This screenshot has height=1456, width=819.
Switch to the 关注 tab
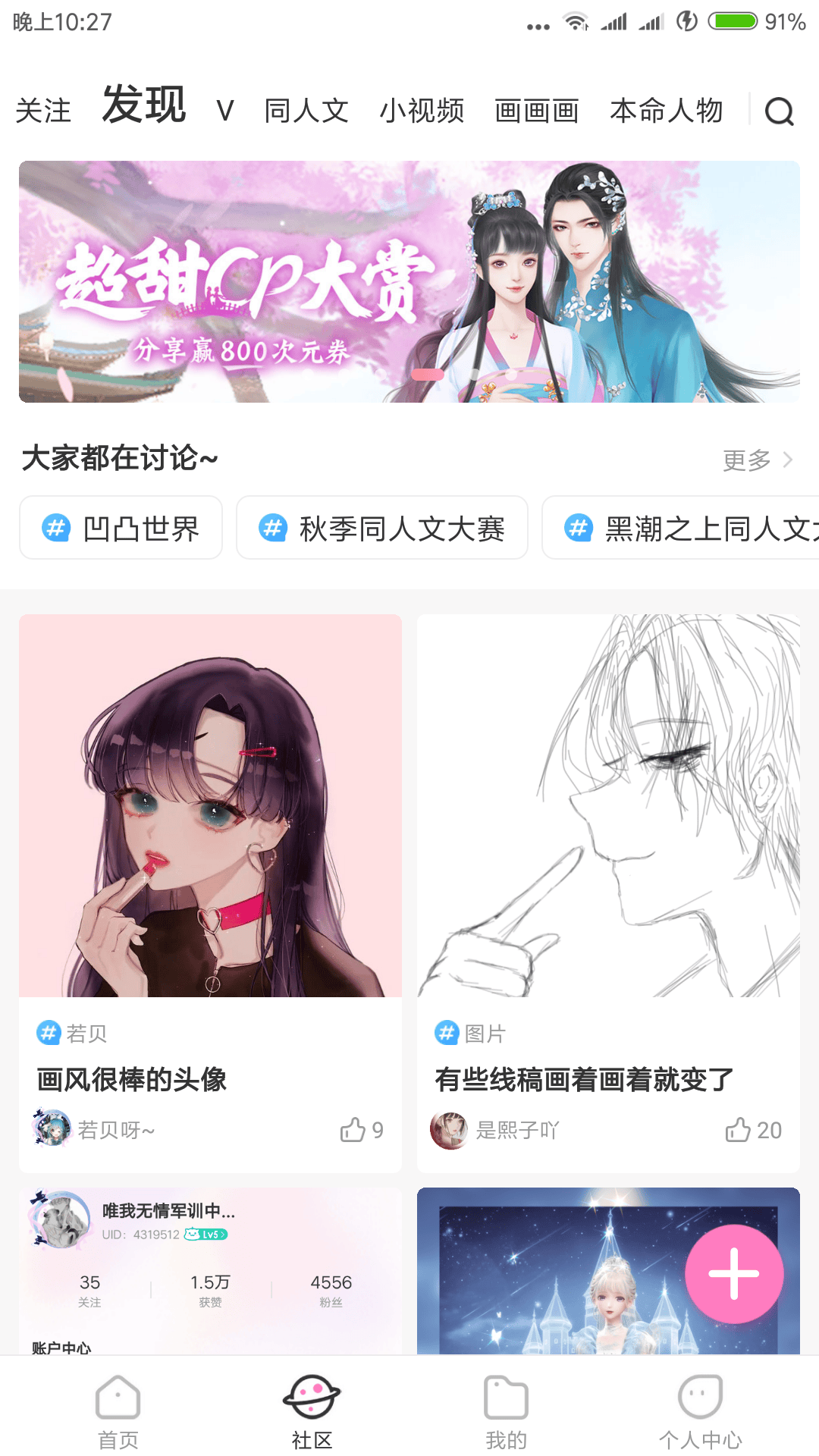(x=43, y=111)
